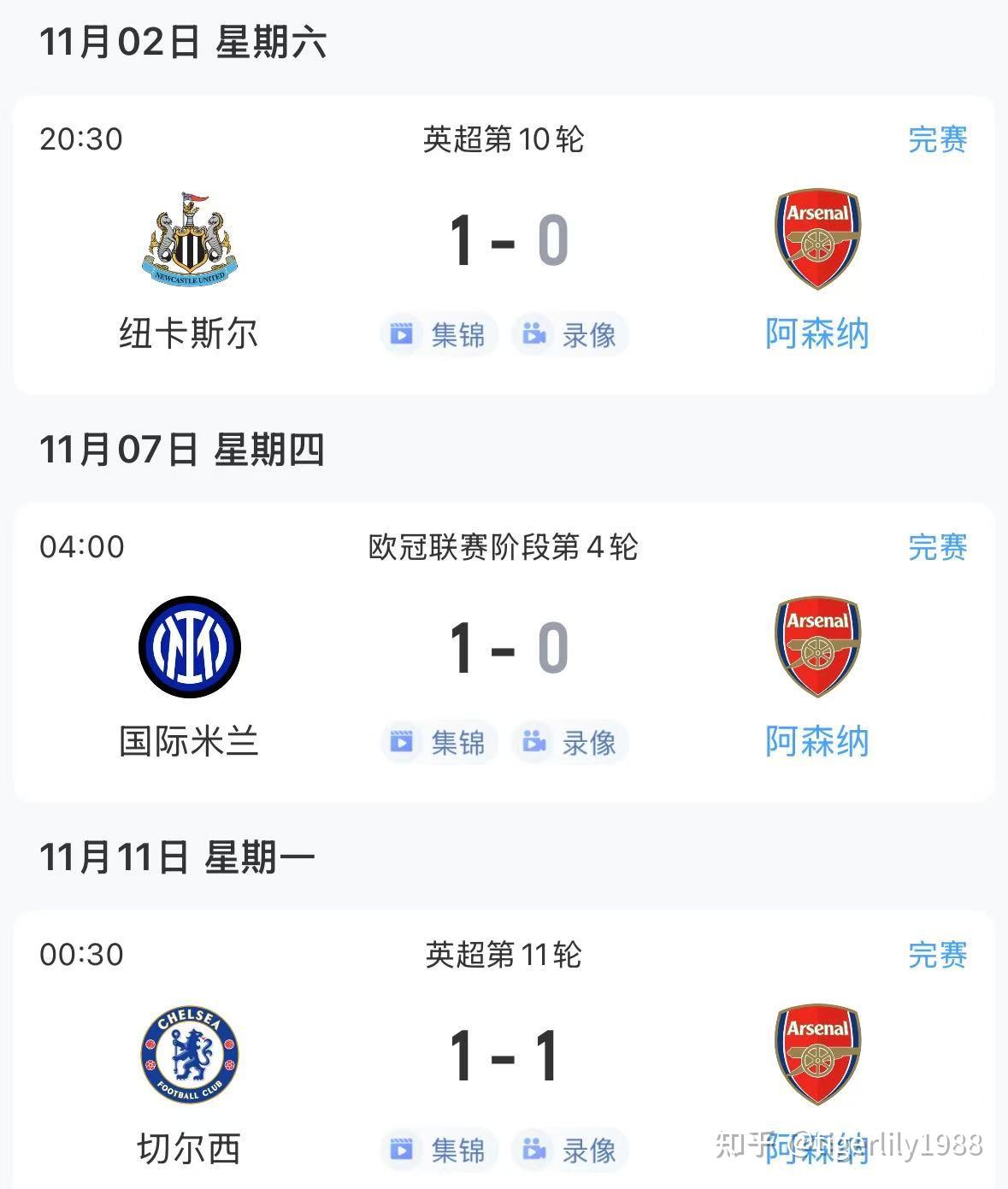Open 英超第10轮 round details
1008x1189 pixels.
[504, 141]
